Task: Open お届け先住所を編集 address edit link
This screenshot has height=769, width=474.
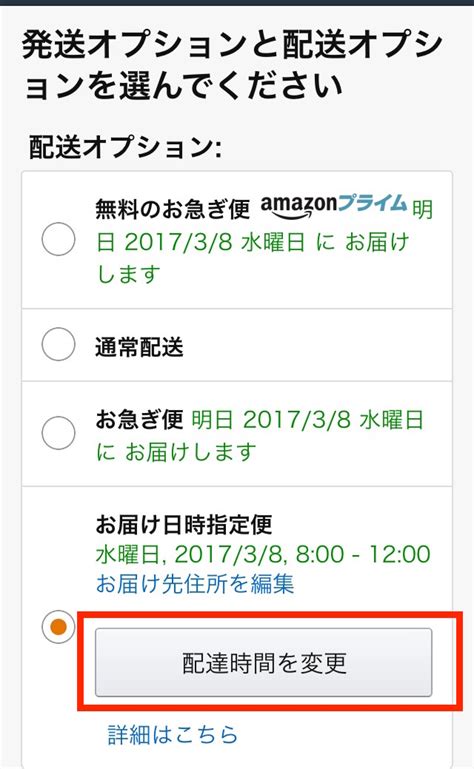Action: coord(195,584)
